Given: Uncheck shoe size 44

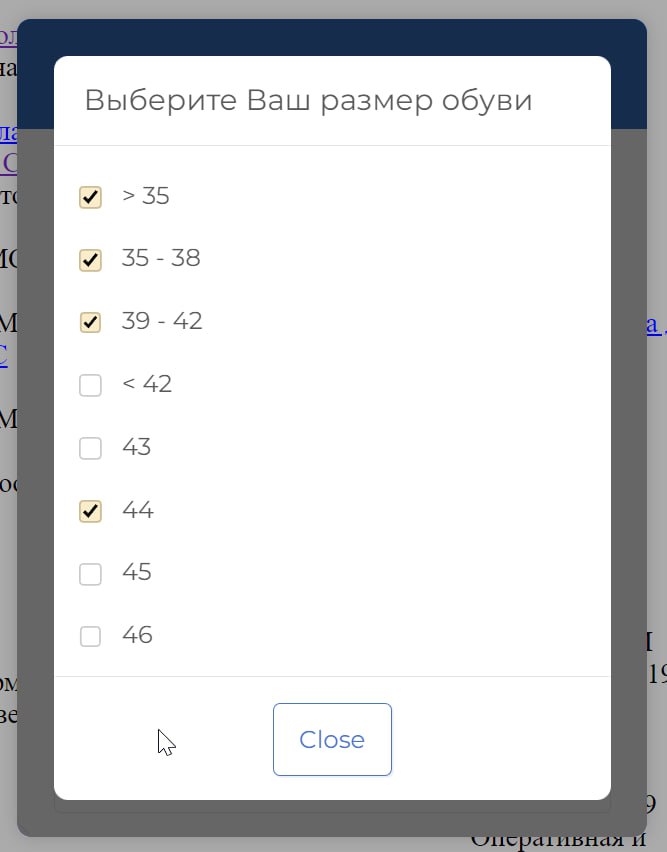Looking at the screenshot, I should coord(90,511).
